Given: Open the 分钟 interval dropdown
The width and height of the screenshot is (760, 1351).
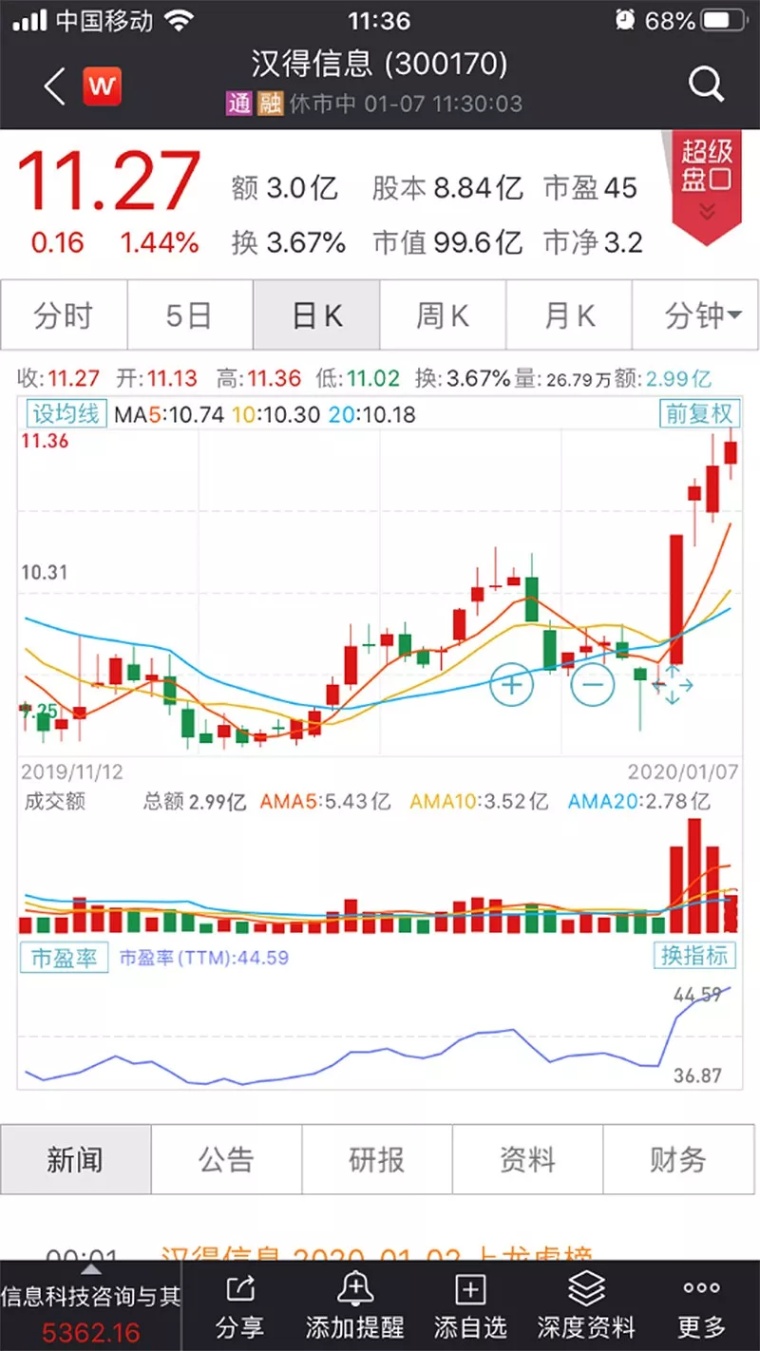Looking at the screenshot, I should 695,315.
